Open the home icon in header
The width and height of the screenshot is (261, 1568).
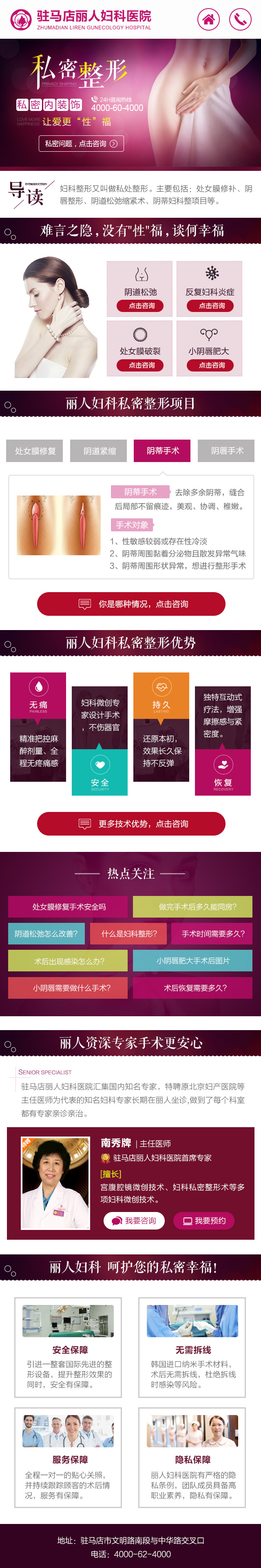[208, 20]
